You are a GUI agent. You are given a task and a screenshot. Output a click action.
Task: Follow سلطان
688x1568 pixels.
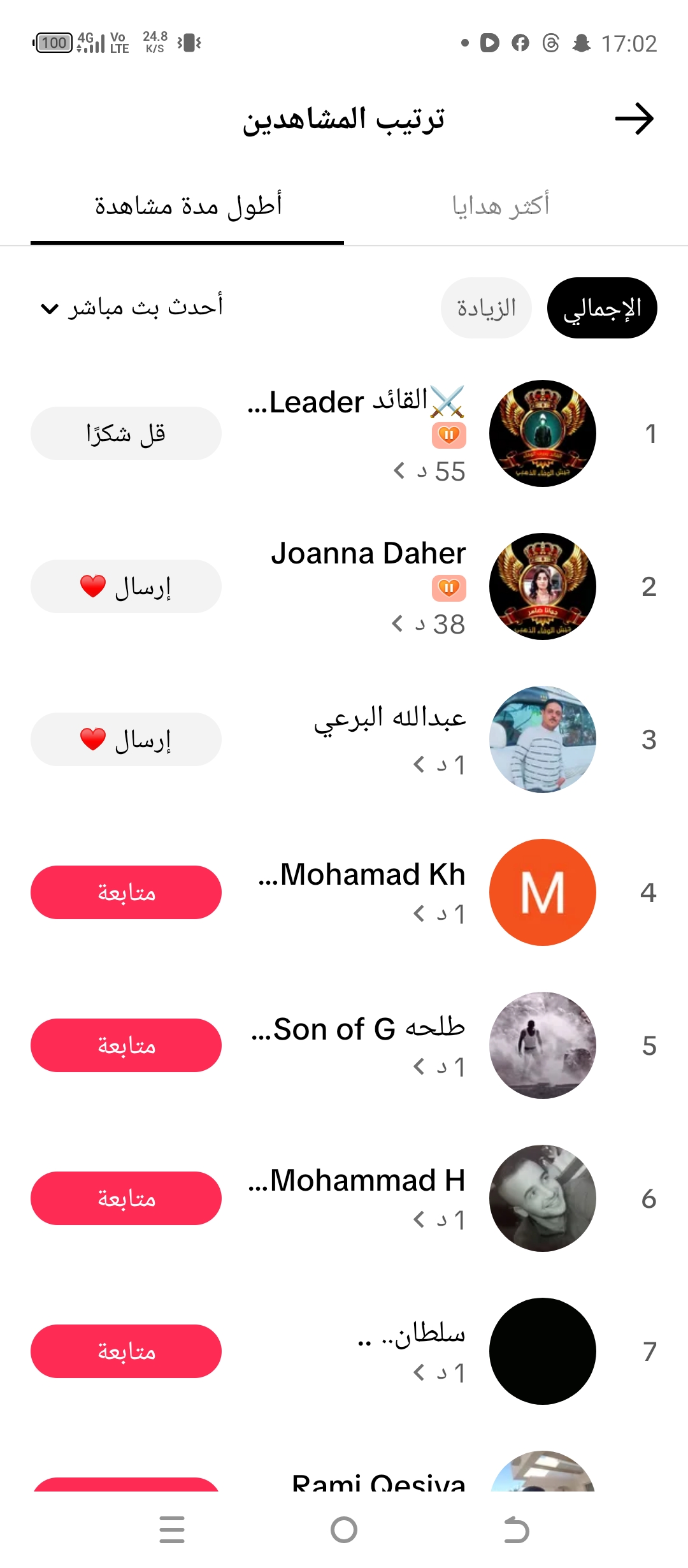coord(126,1351)
